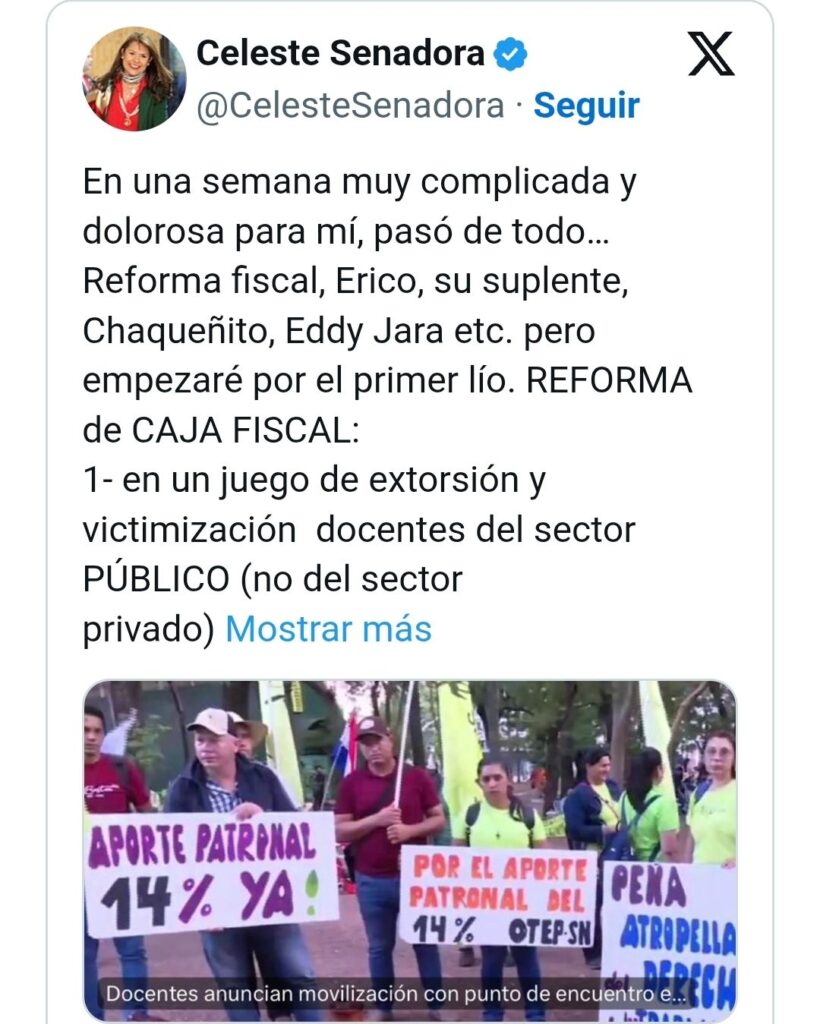
Task: Follow Celeste Senadora via Seguir
Action: [586, 105]
